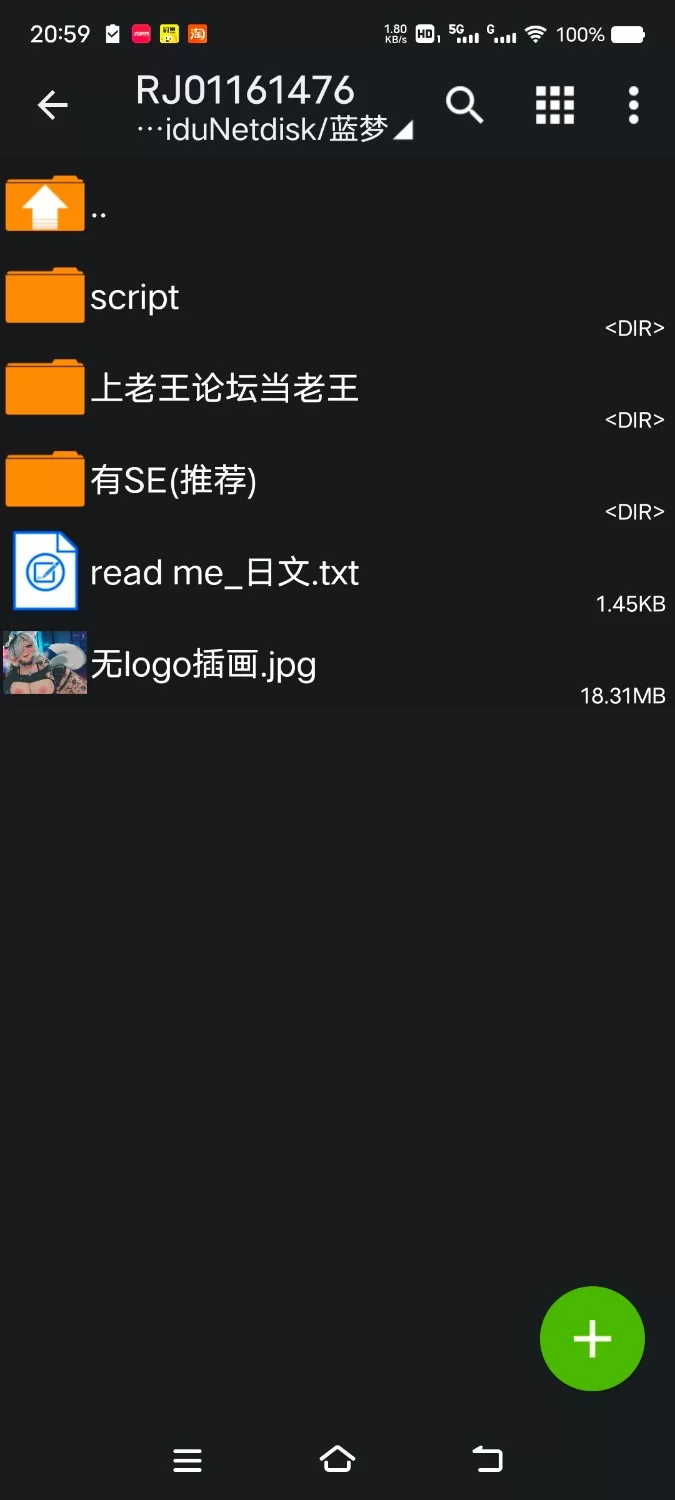Image resolution: width=675 pixels, height=1500 pixels.
Task: Tap the green plus add button
Action: pos(592,1338)
